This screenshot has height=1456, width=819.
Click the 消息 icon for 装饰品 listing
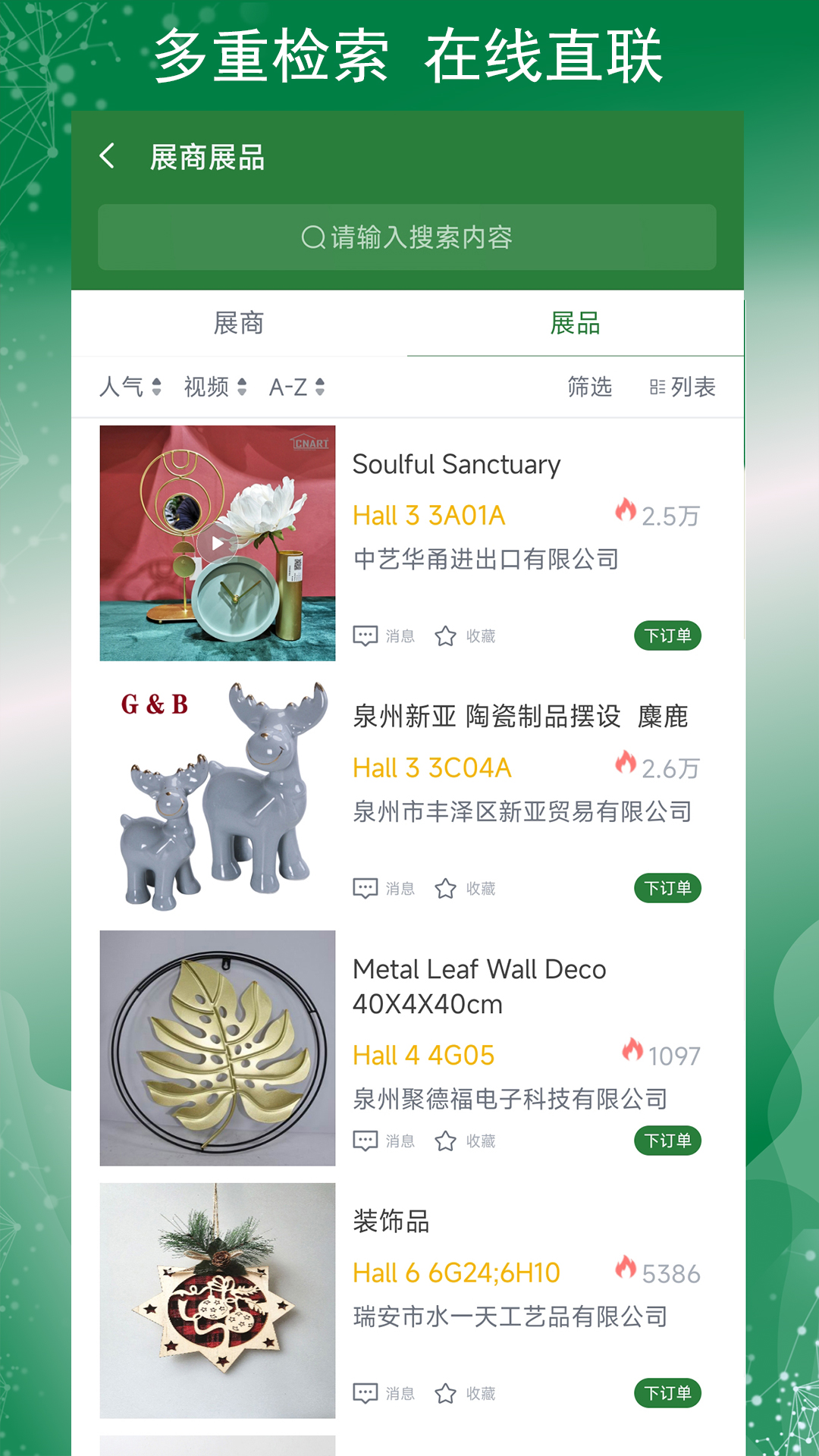366,1393
